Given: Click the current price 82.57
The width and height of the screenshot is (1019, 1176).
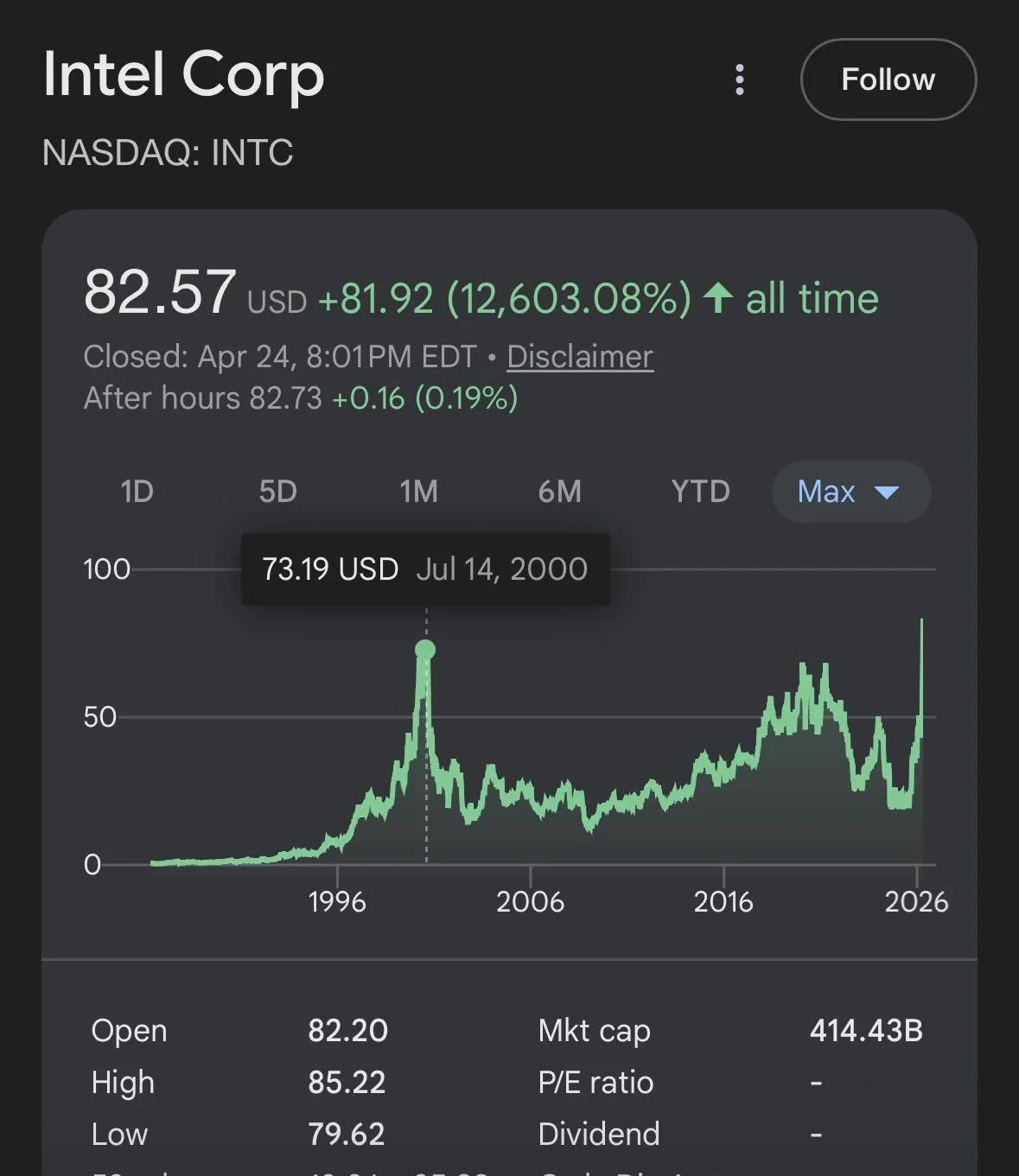Looking at the screenshot, I should pyautogui.click(x=159, y=295).
